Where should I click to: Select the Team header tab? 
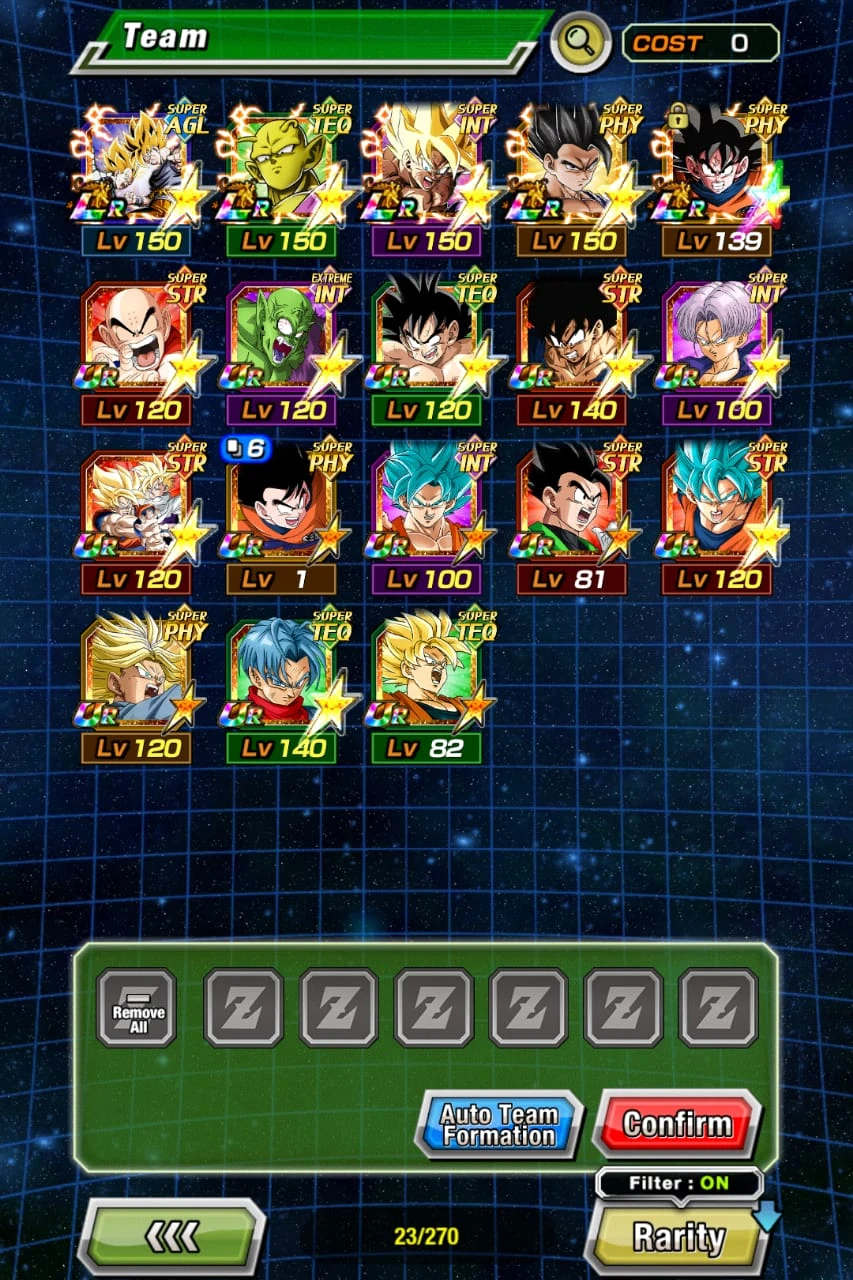[x=165, y=38]
